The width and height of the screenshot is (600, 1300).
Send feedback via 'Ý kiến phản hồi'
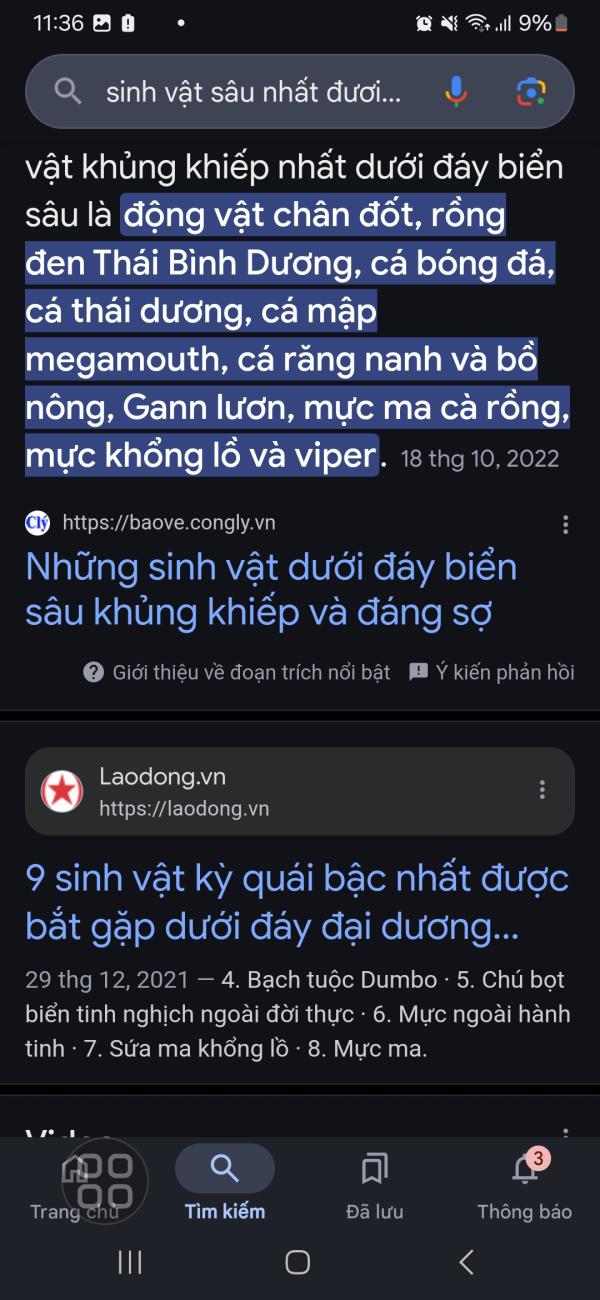pos(492,672)
